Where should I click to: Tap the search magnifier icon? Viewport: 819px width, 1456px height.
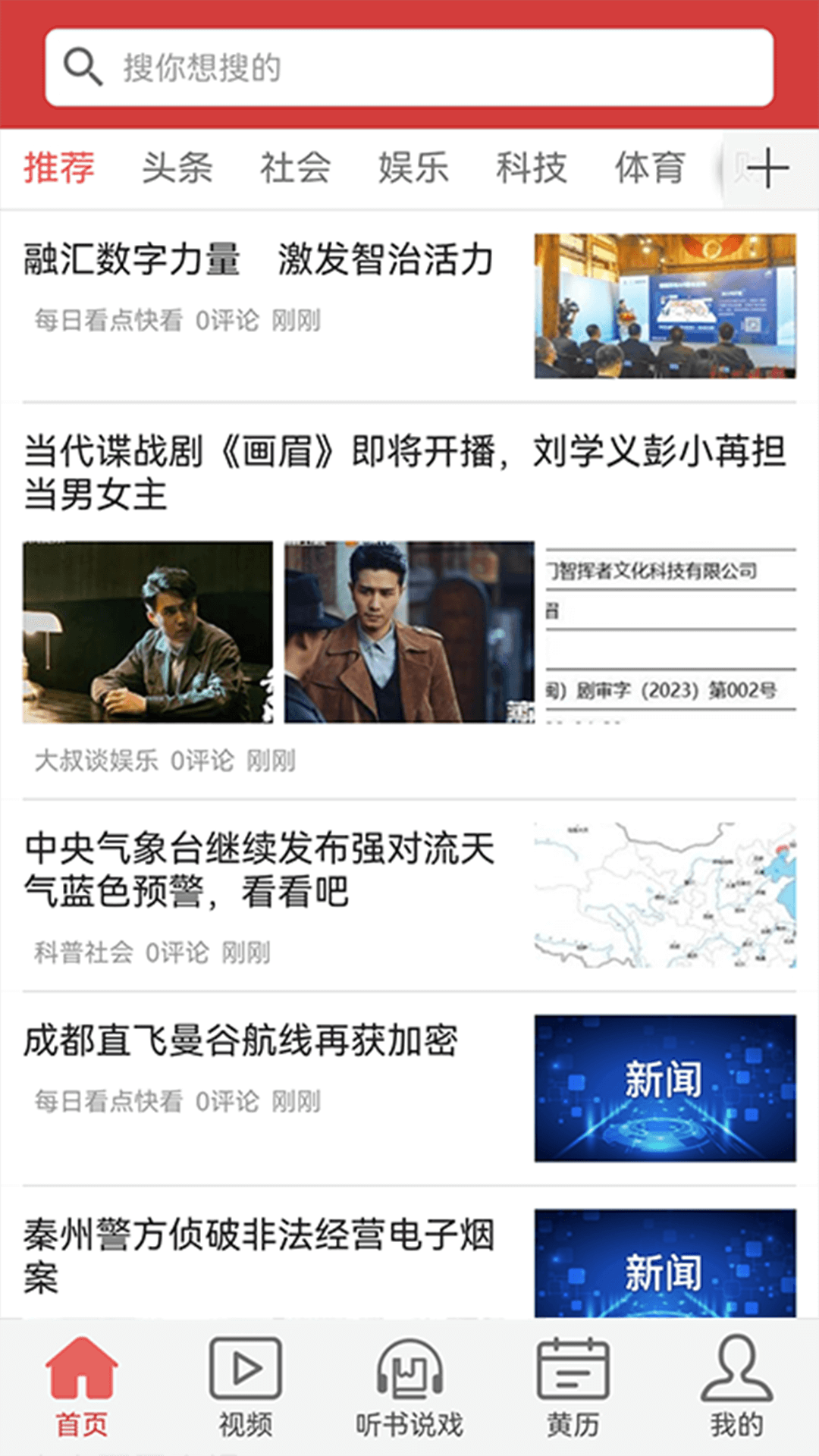point(83,68)
